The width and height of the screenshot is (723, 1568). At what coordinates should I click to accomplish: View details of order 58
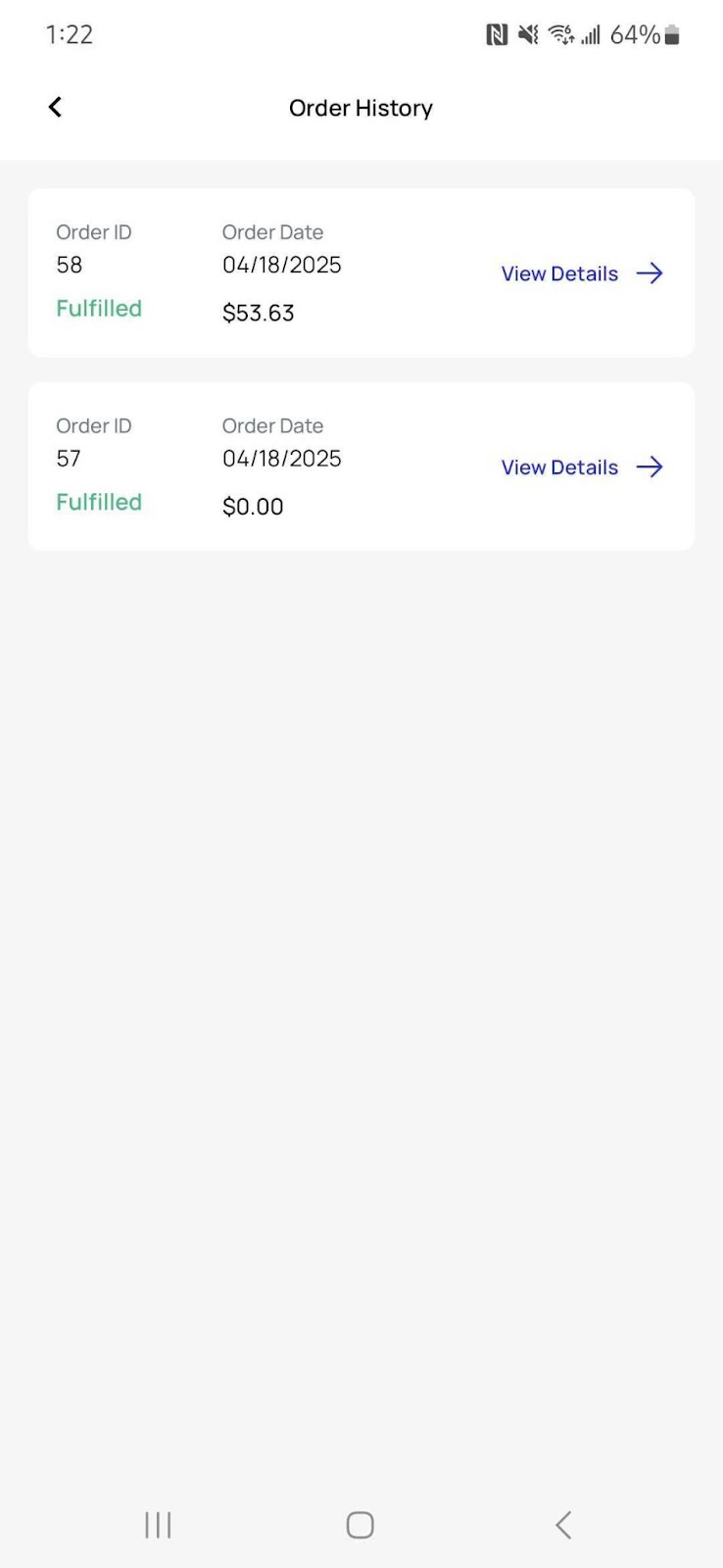point(581,273)
